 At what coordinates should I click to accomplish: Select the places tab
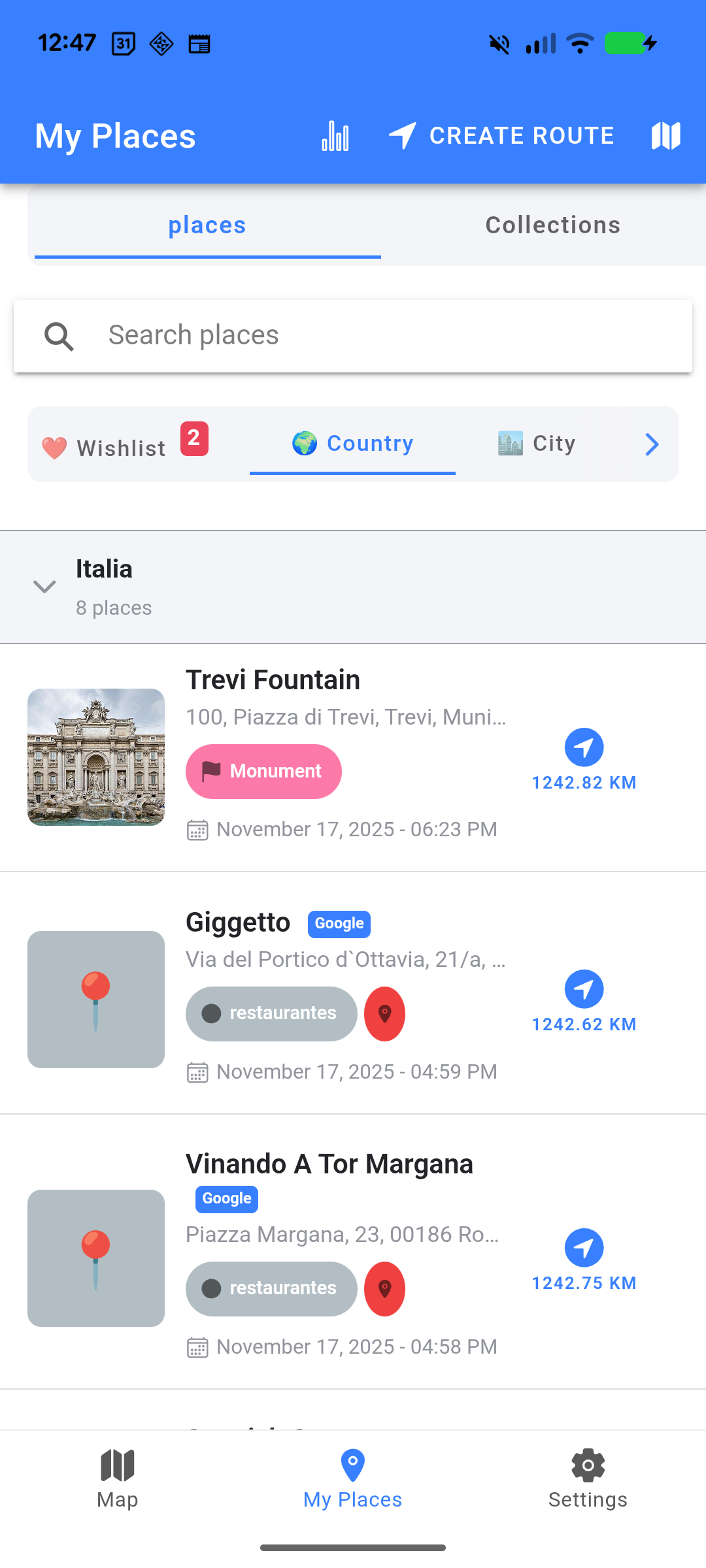(207, 225)
